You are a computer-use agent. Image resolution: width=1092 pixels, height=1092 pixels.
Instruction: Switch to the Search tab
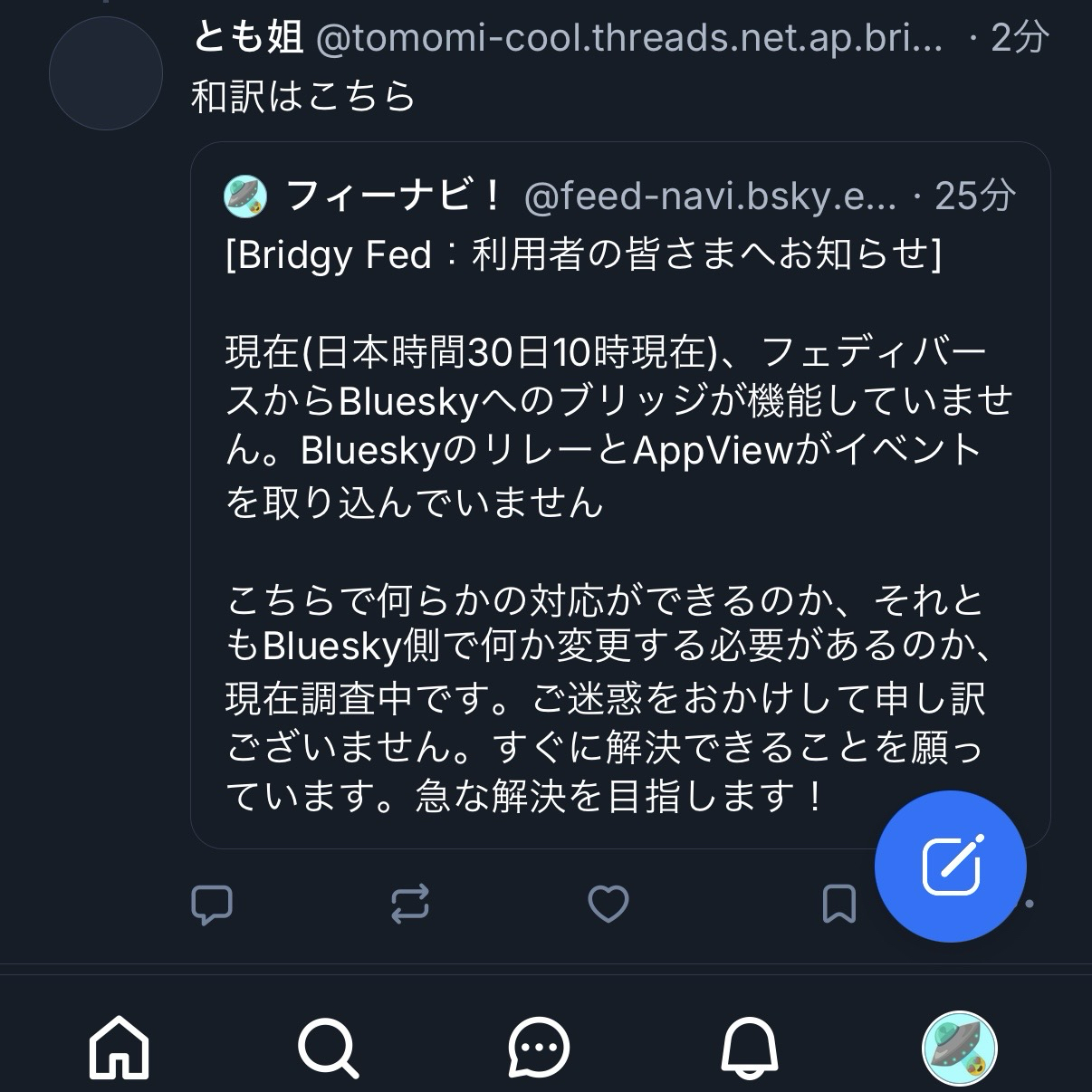click(x=328, y=1048)
